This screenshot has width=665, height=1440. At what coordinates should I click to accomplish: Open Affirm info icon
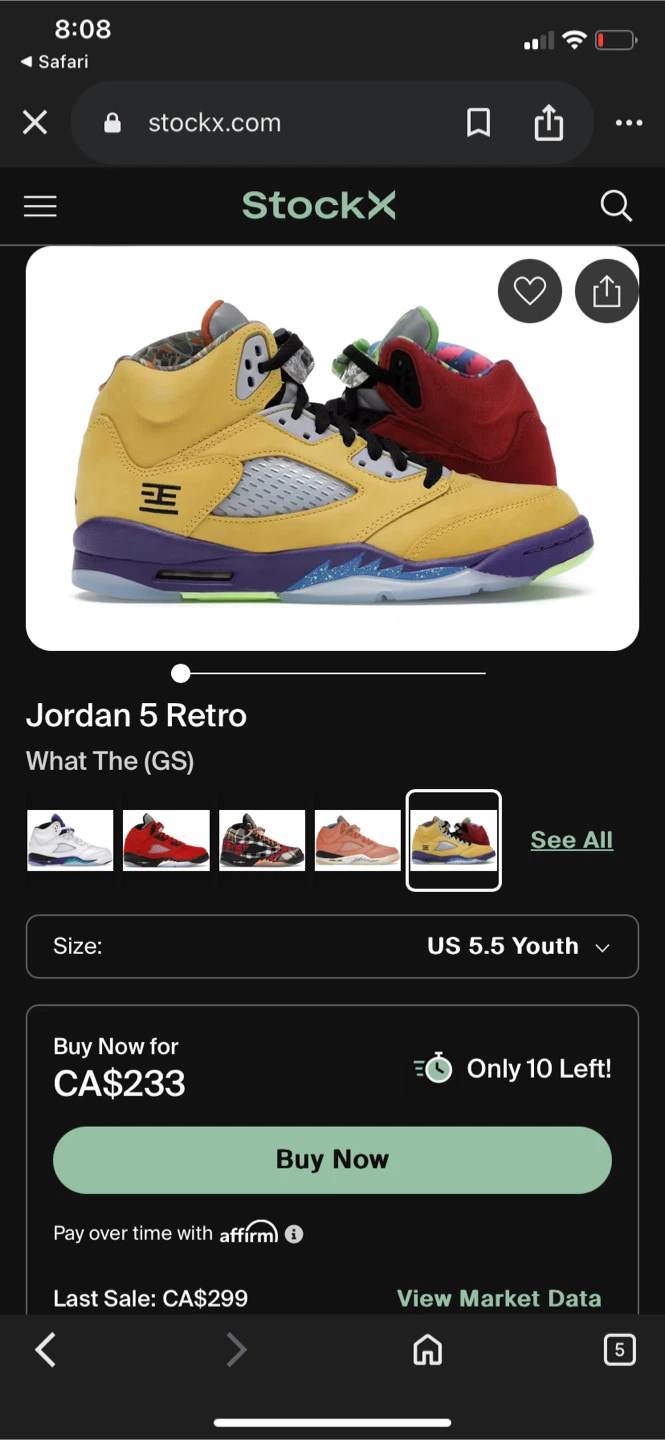pyautogui.click(x=294, y=1234)
